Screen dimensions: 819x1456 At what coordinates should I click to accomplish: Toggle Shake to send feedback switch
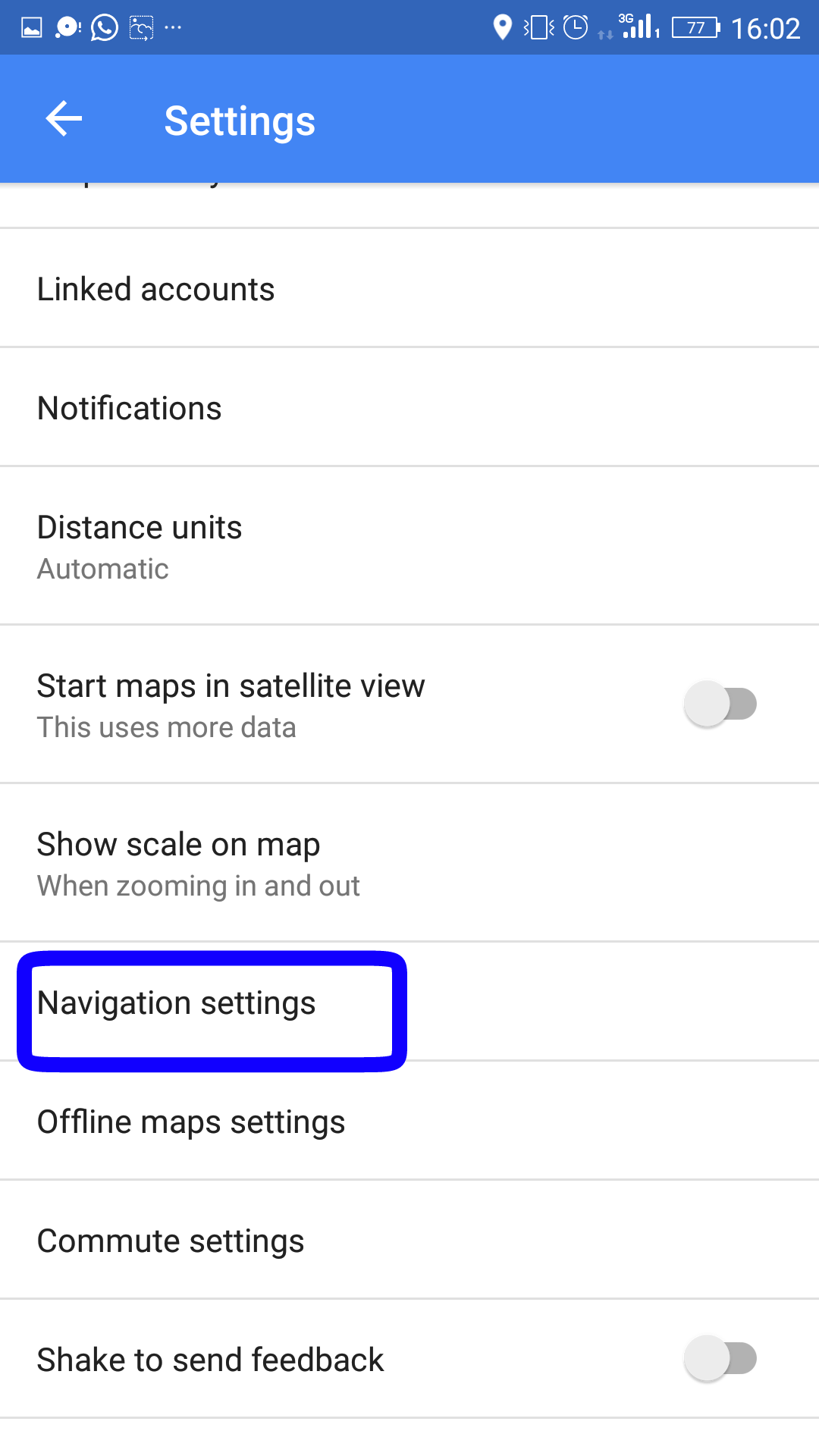tap(720, 1358)
